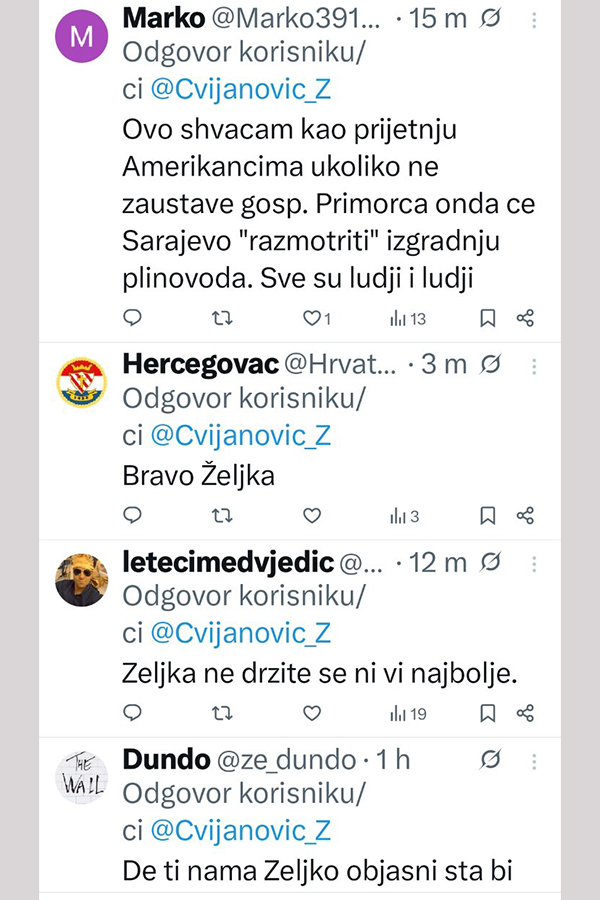Open overflow menu on Marko's tweet
Viewport: 600px width, 900px height.
point(535,19)
